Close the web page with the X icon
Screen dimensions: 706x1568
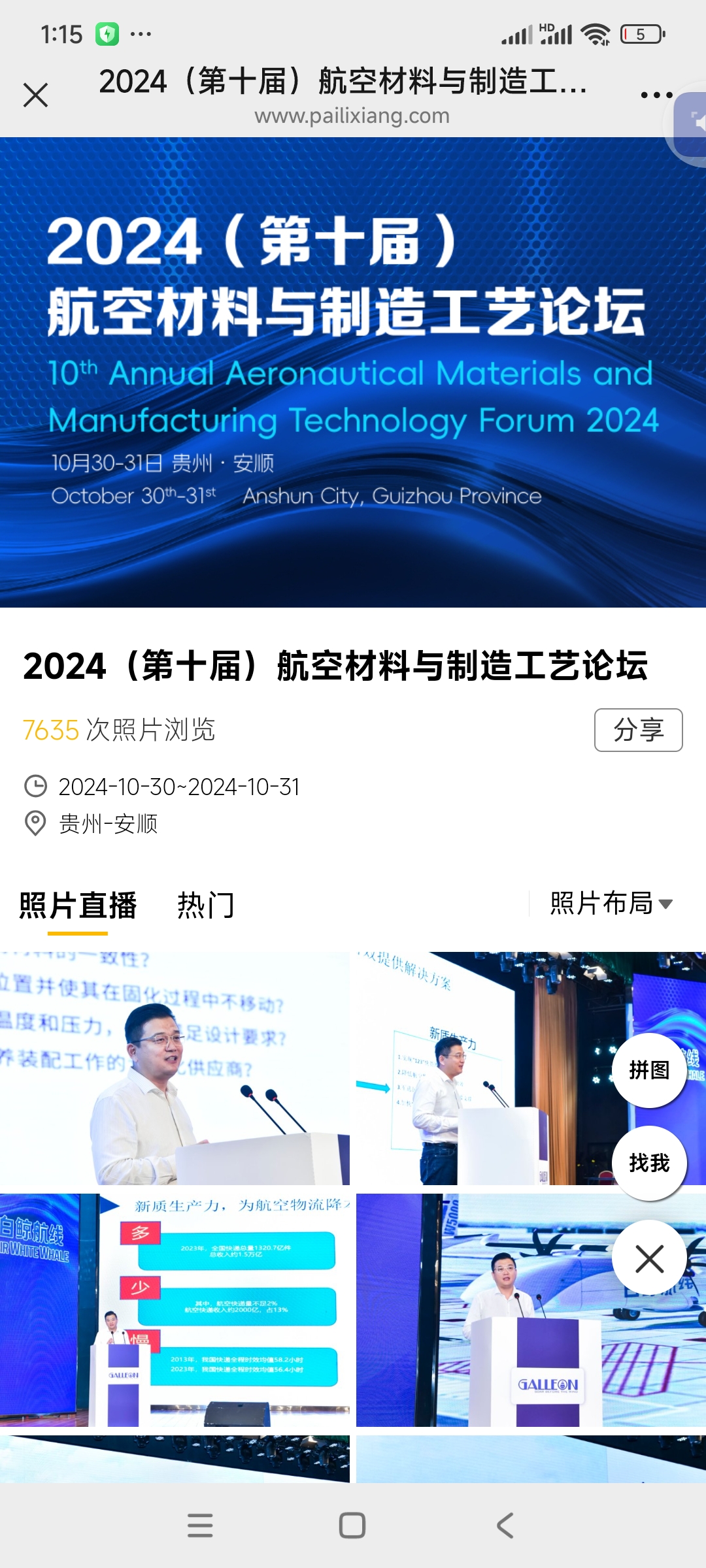pos(35,95)
